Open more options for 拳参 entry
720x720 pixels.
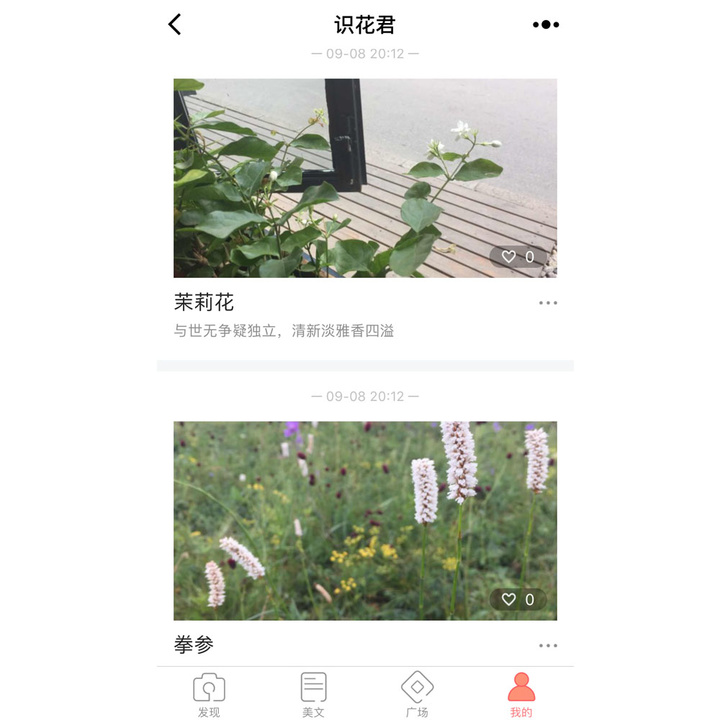(548, 646)
